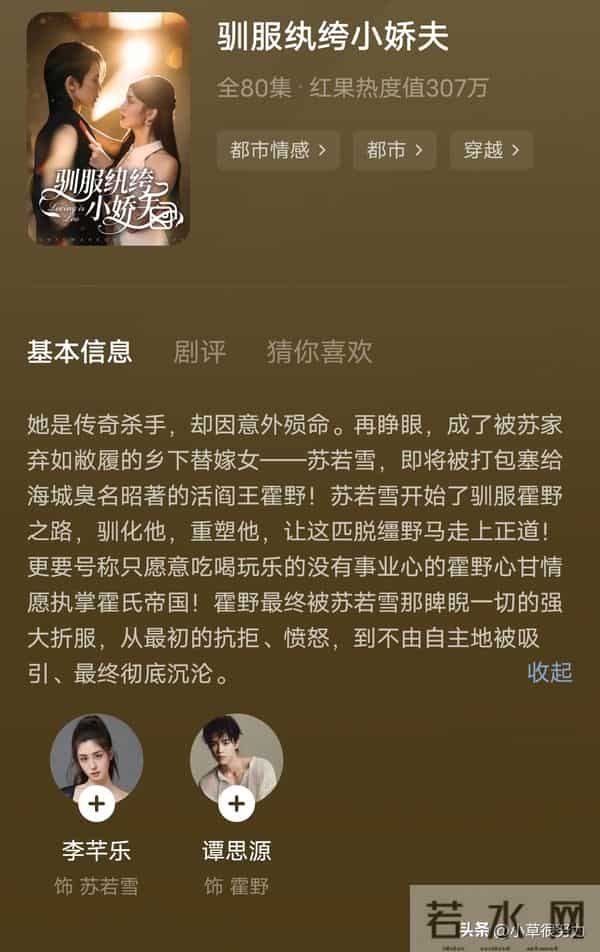This screenshot has width=600, height=952.
Task: Select the 基本信息 tab
Action: coord(79,351)
